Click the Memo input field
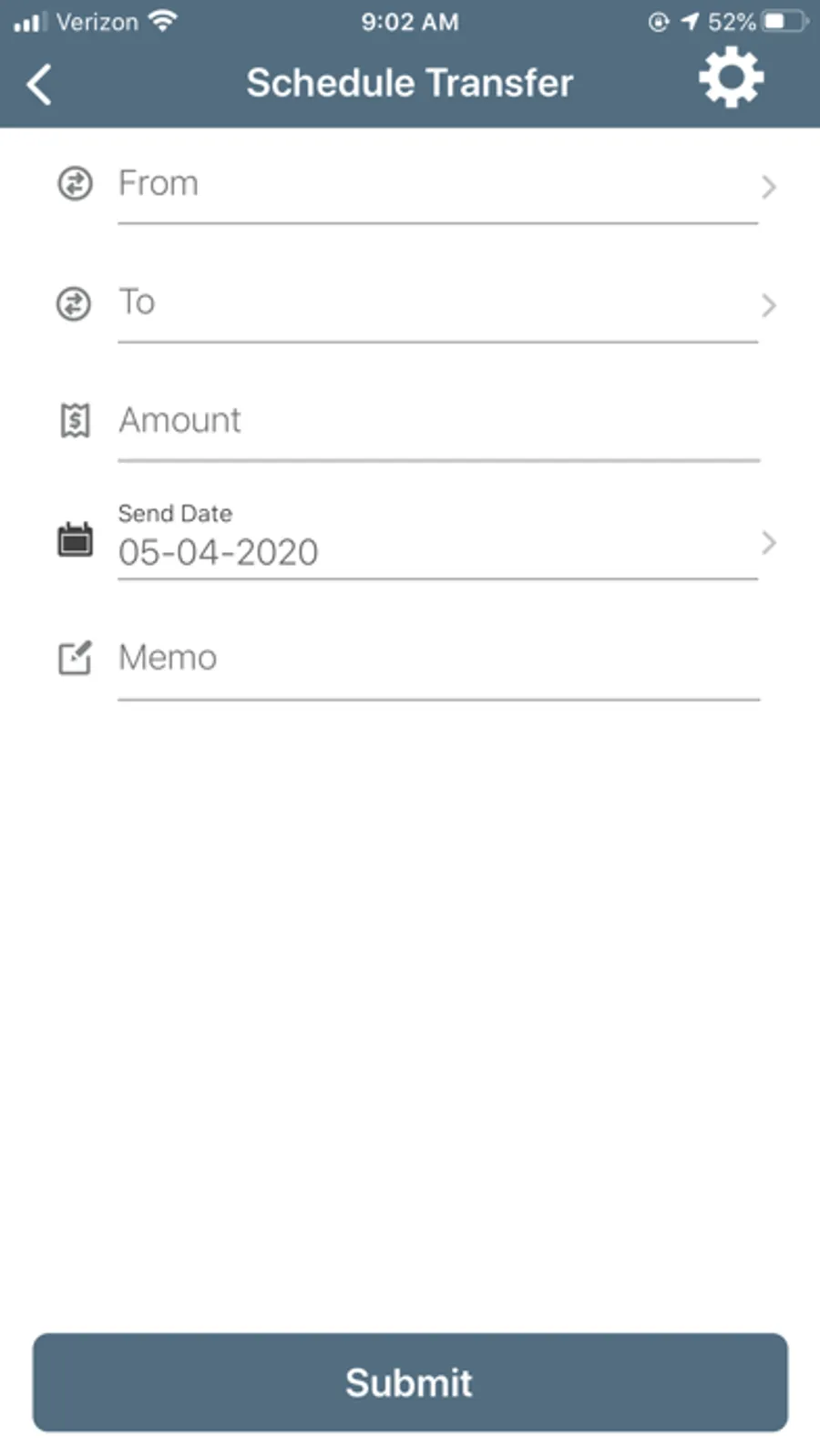 click(x=410, y=659)
